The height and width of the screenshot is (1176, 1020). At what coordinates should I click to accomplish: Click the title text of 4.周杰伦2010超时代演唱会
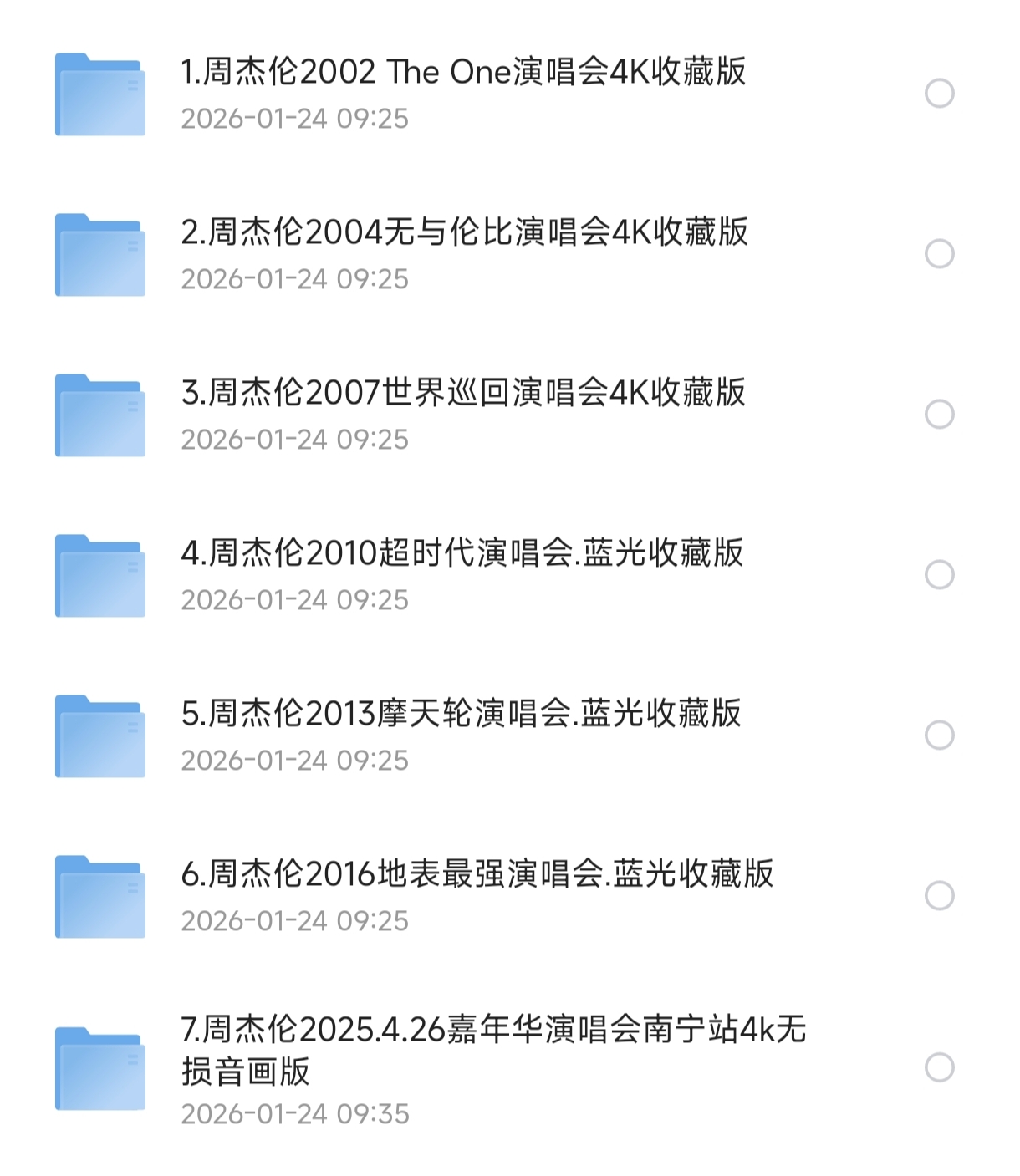(464, 554)
